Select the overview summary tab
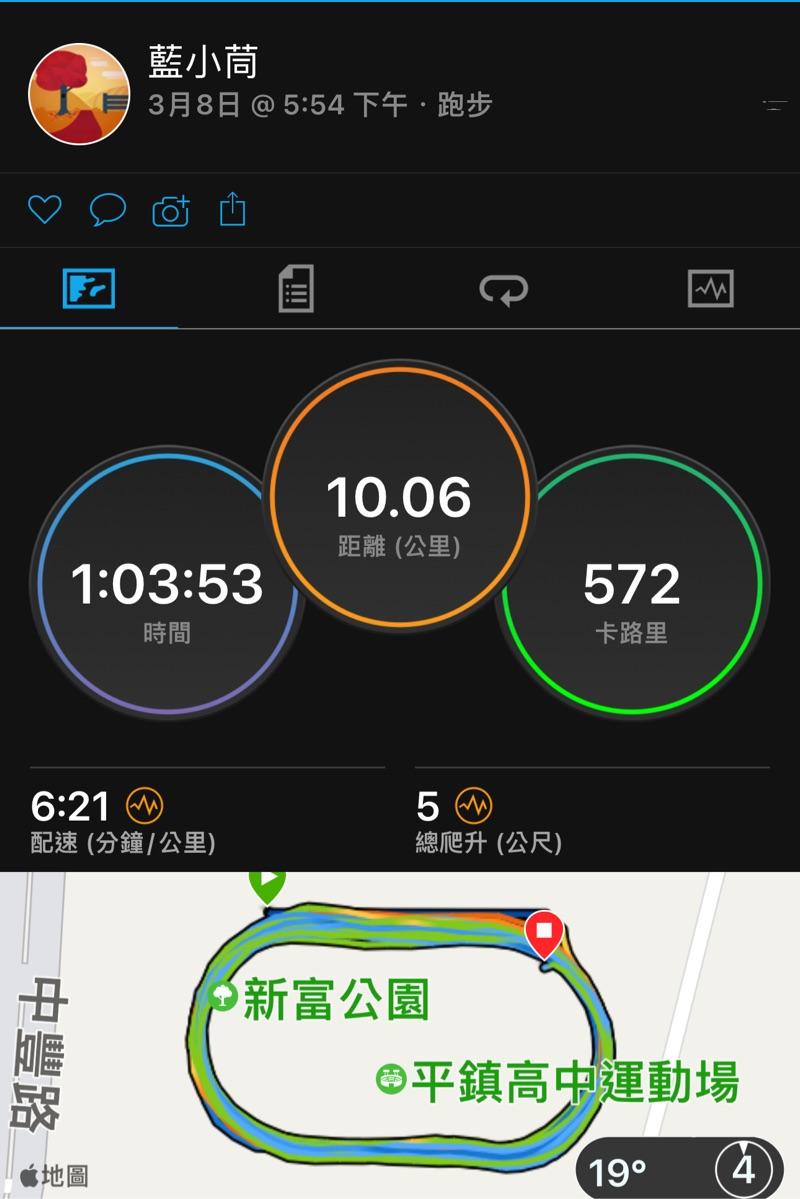Screen dimensions: 800x1199 pyautogui.click(x=89, y=289)
